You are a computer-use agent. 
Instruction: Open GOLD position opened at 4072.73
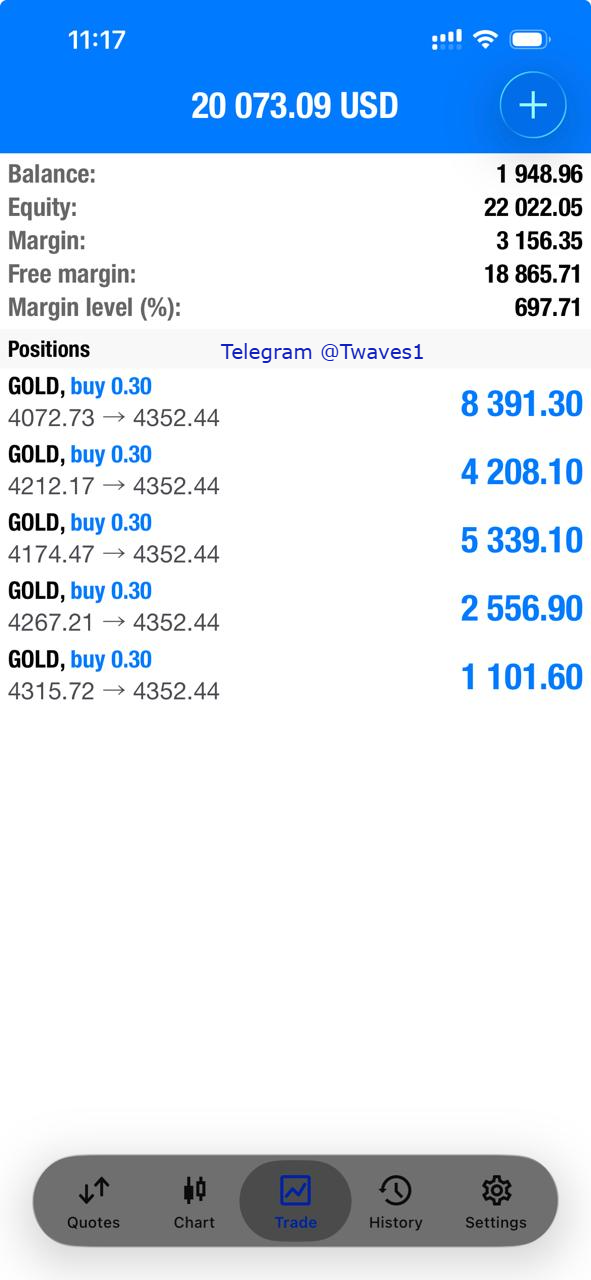(x=296, y=402)
